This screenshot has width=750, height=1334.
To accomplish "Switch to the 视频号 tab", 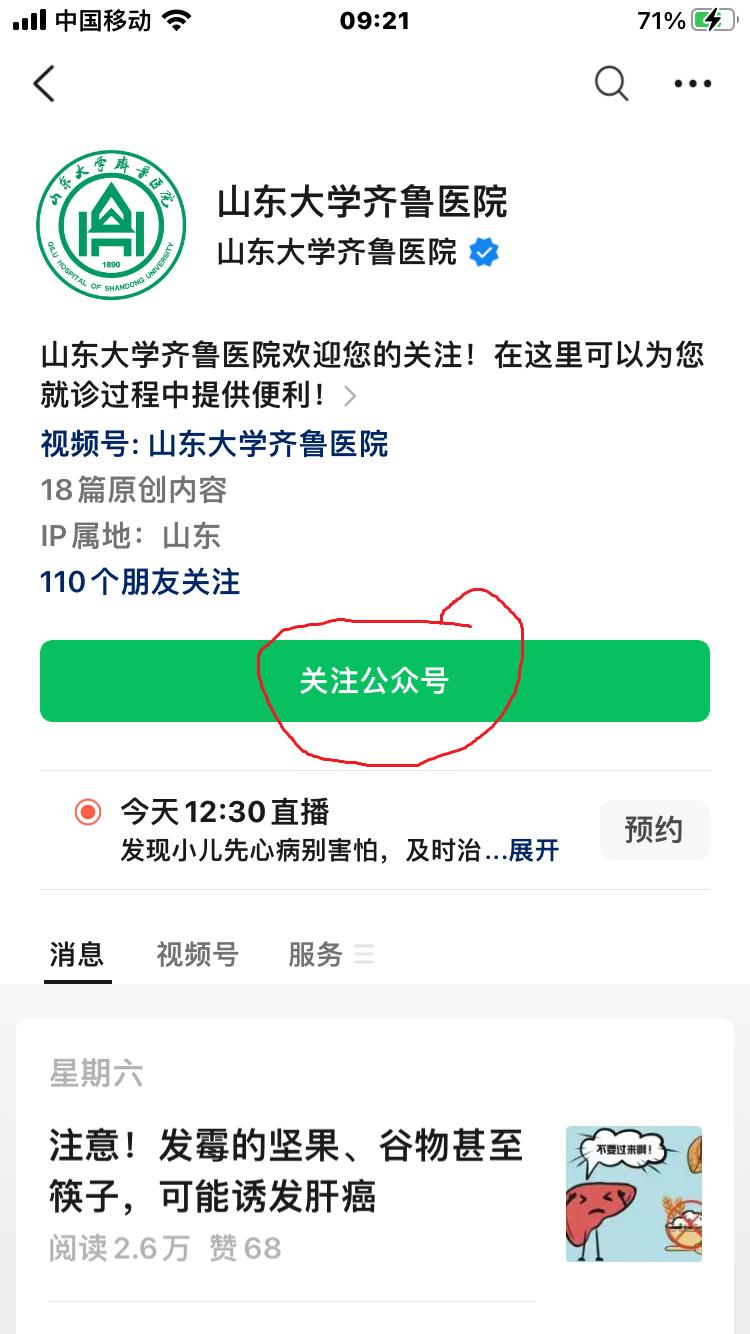I will tap(196, 955).
